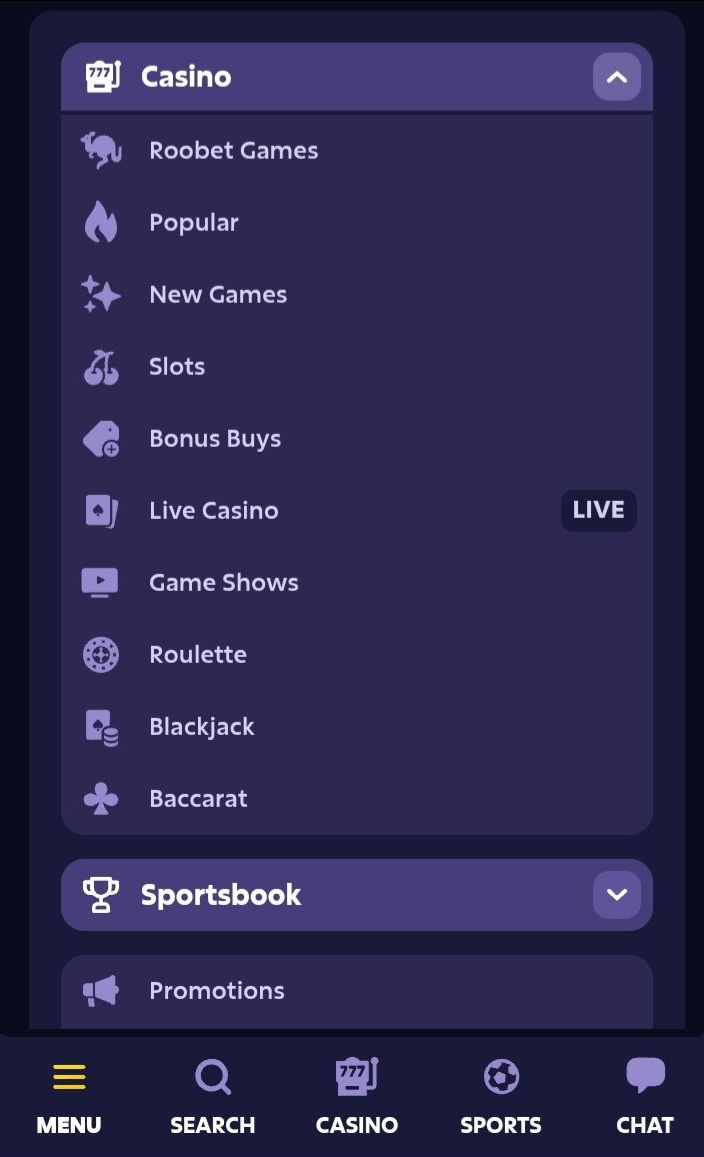The image size is (704, 1157).
Task: Collapse the Casino section
Action: (x=616, y=77)
